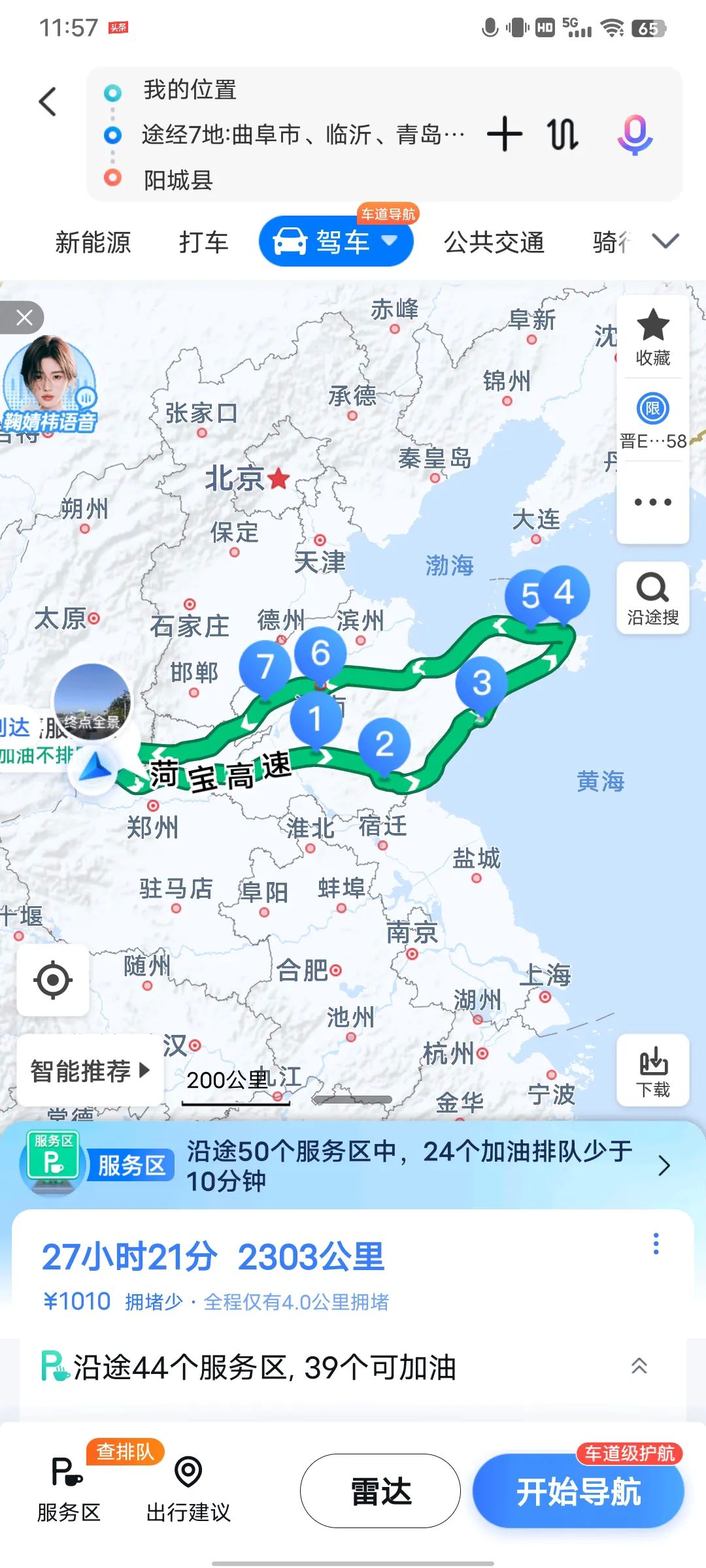Switch to the 新能源 tab
Image resolution: width=706 pixels, height=1568 pixels.
[93, 242]
